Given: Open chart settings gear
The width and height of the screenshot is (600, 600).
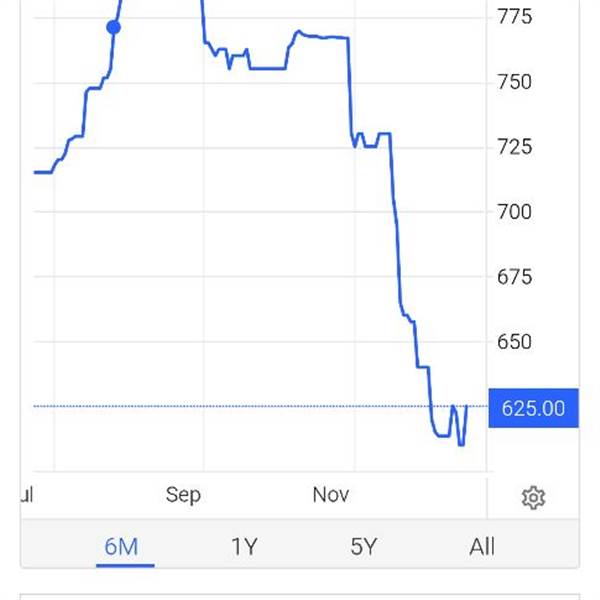Looking at the screenshot, I should tap(533, 497).
